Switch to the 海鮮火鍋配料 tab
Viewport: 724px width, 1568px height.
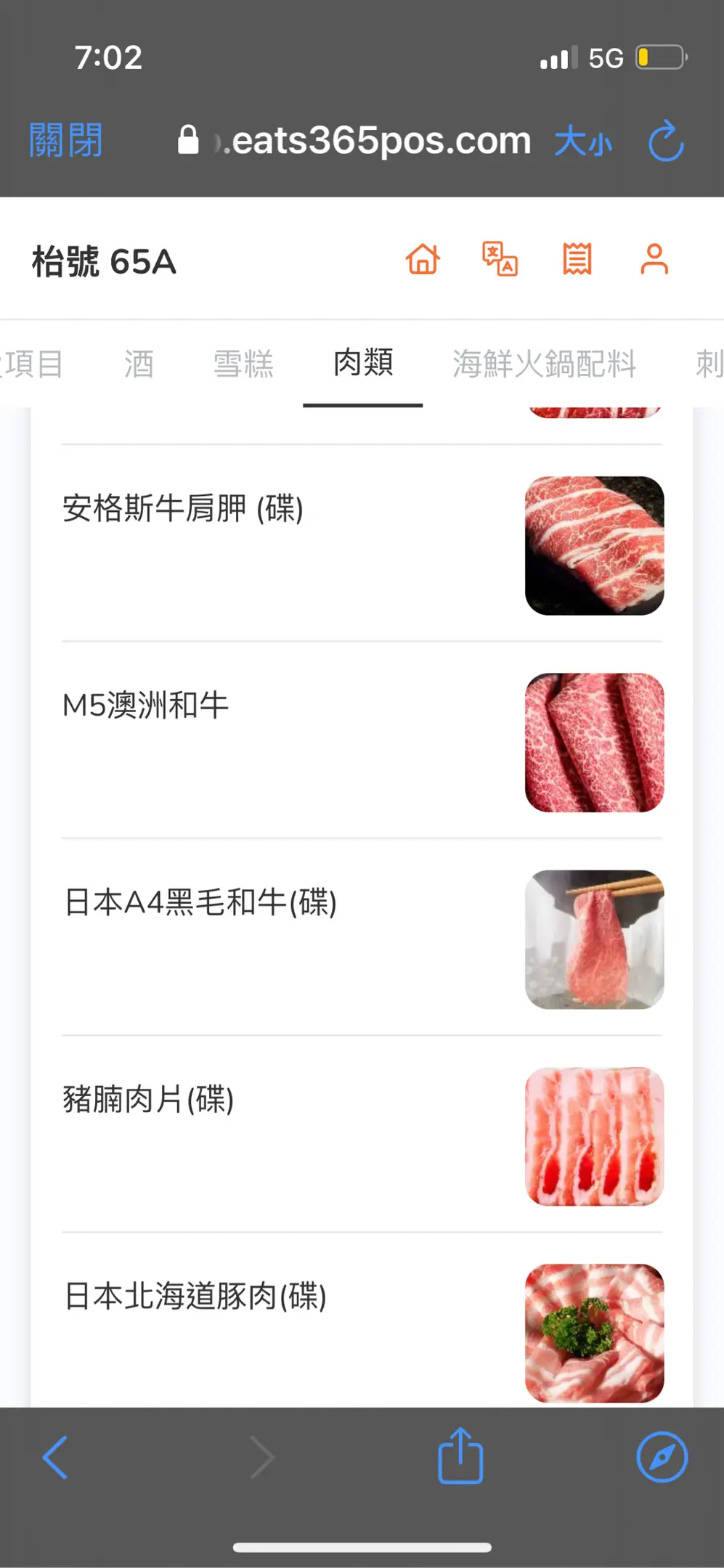[x=544, y=364]
